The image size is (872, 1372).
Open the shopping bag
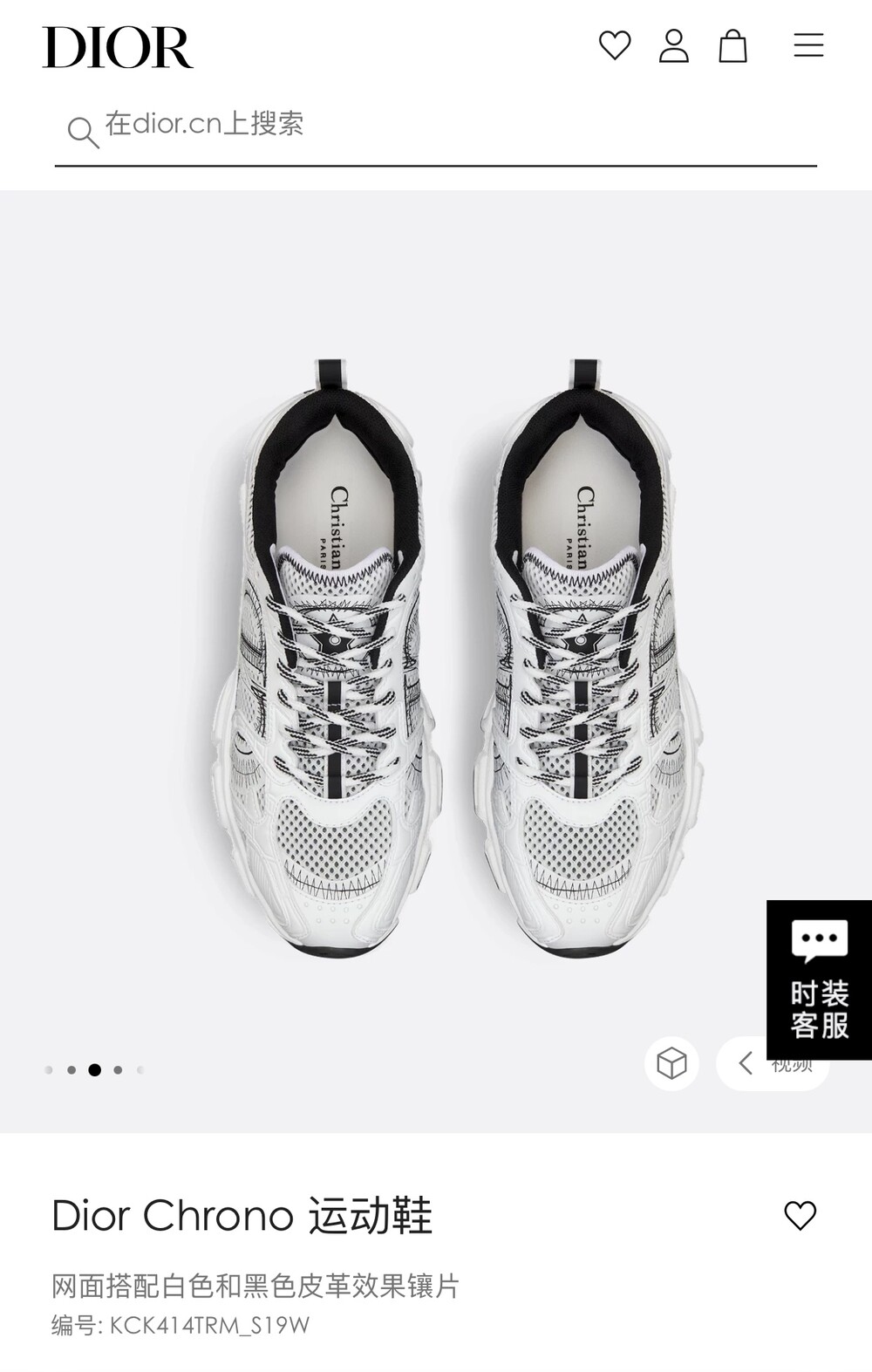point(732,45)
